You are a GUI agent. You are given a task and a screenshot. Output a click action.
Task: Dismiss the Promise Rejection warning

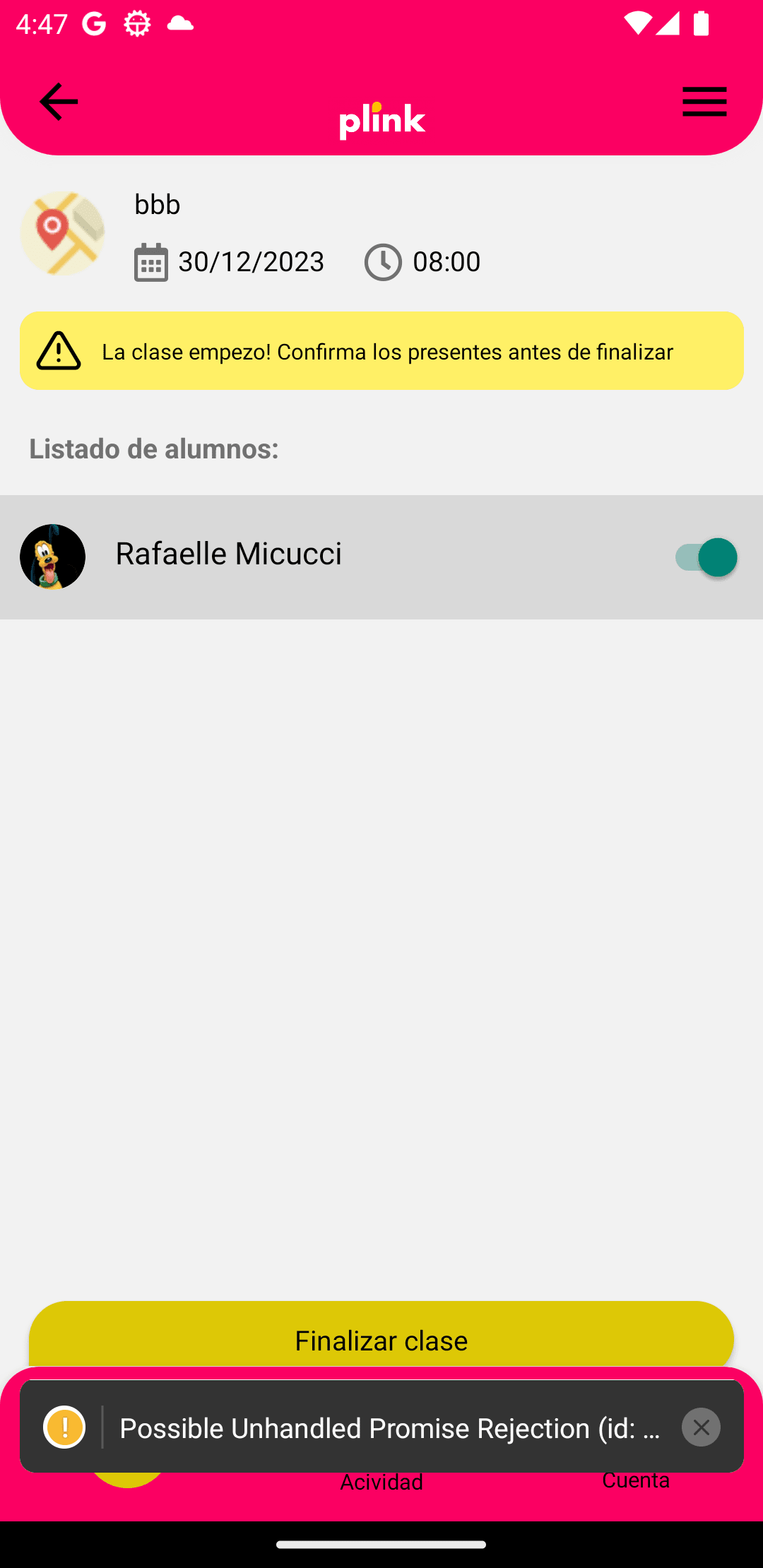pos(701,1427)
